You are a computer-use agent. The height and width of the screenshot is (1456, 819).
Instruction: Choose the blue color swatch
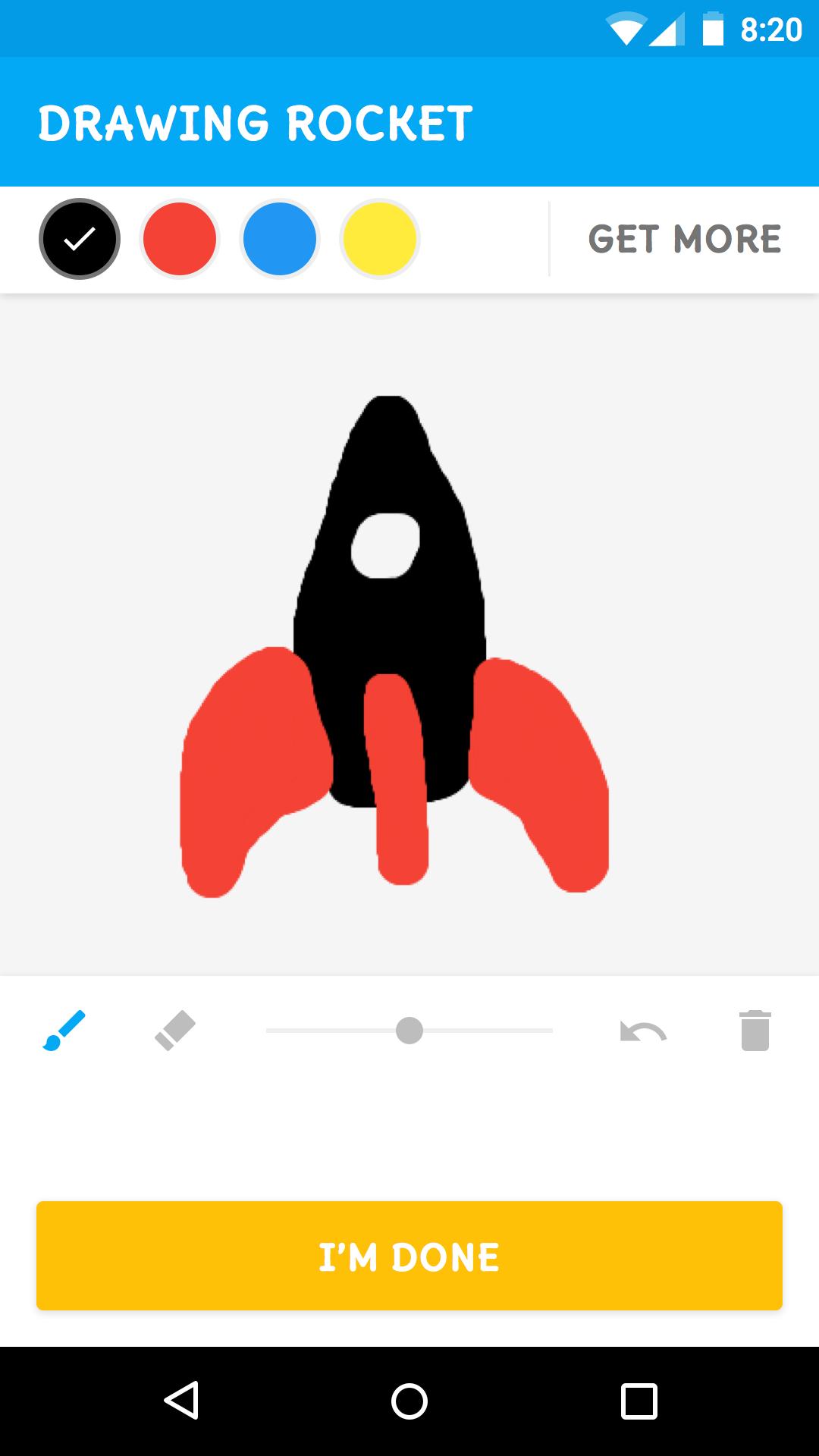pos(280,239)
